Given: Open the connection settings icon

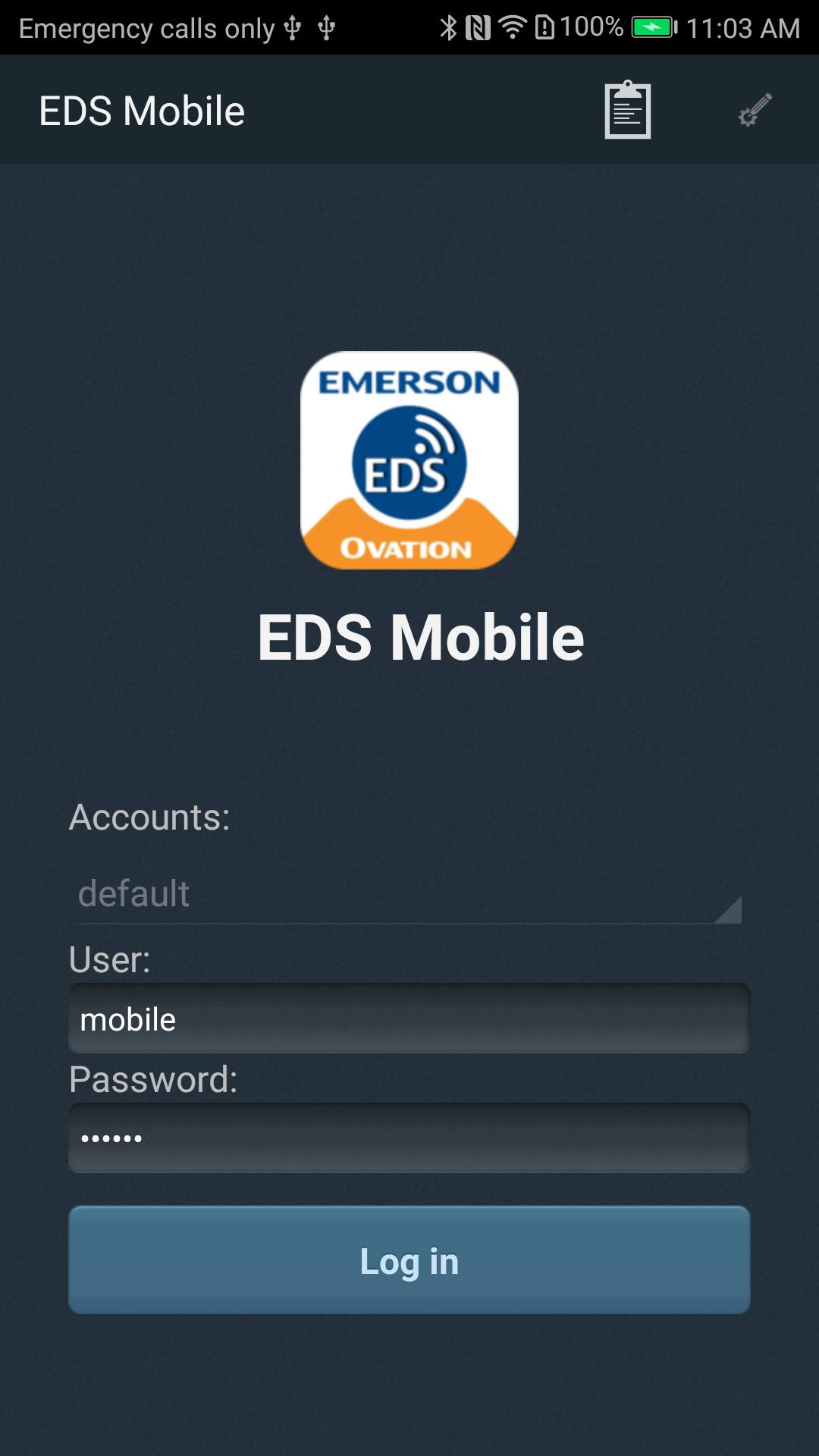Looking at the screenshot, I should 755,111.
